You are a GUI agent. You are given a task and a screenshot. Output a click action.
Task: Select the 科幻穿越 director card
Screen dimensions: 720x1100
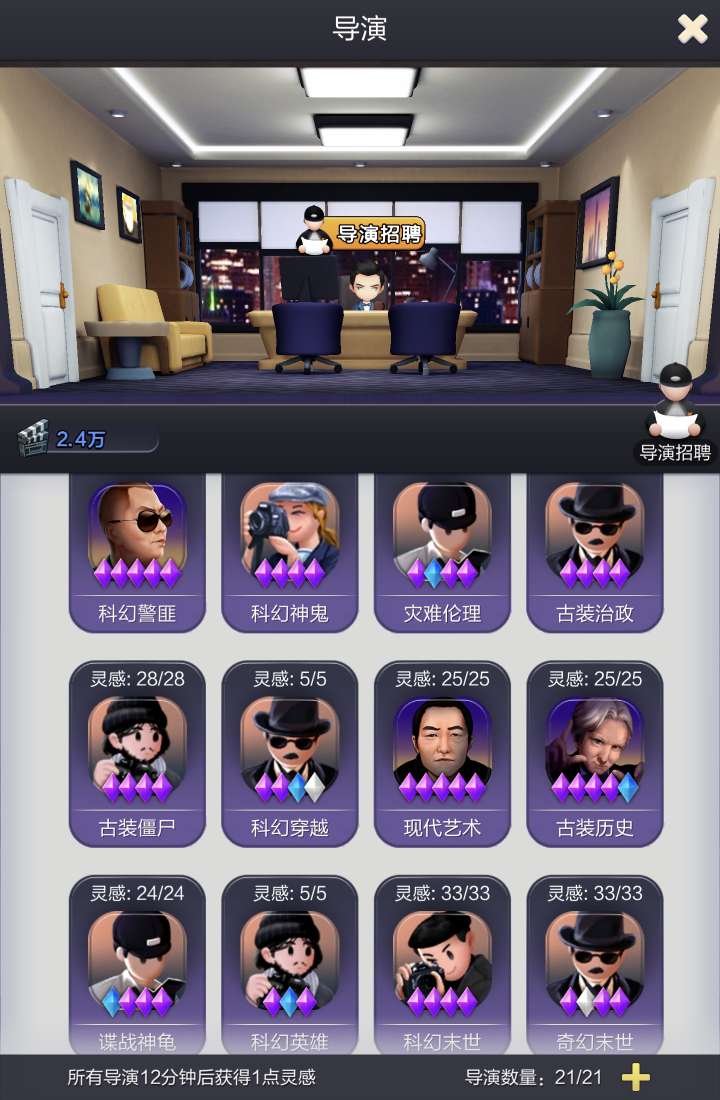coord(289,755)
